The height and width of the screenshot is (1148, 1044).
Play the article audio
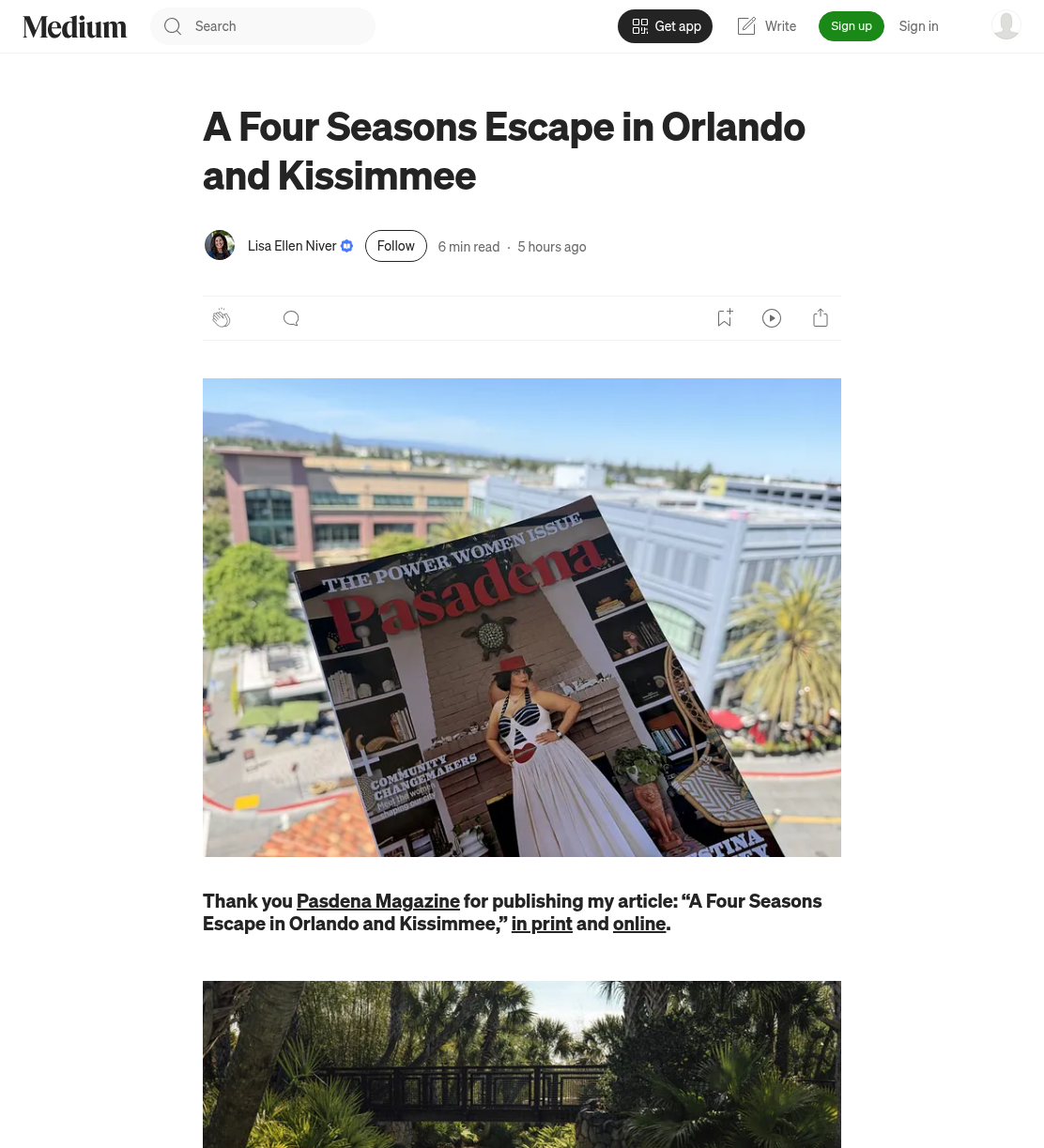point(772,318)
